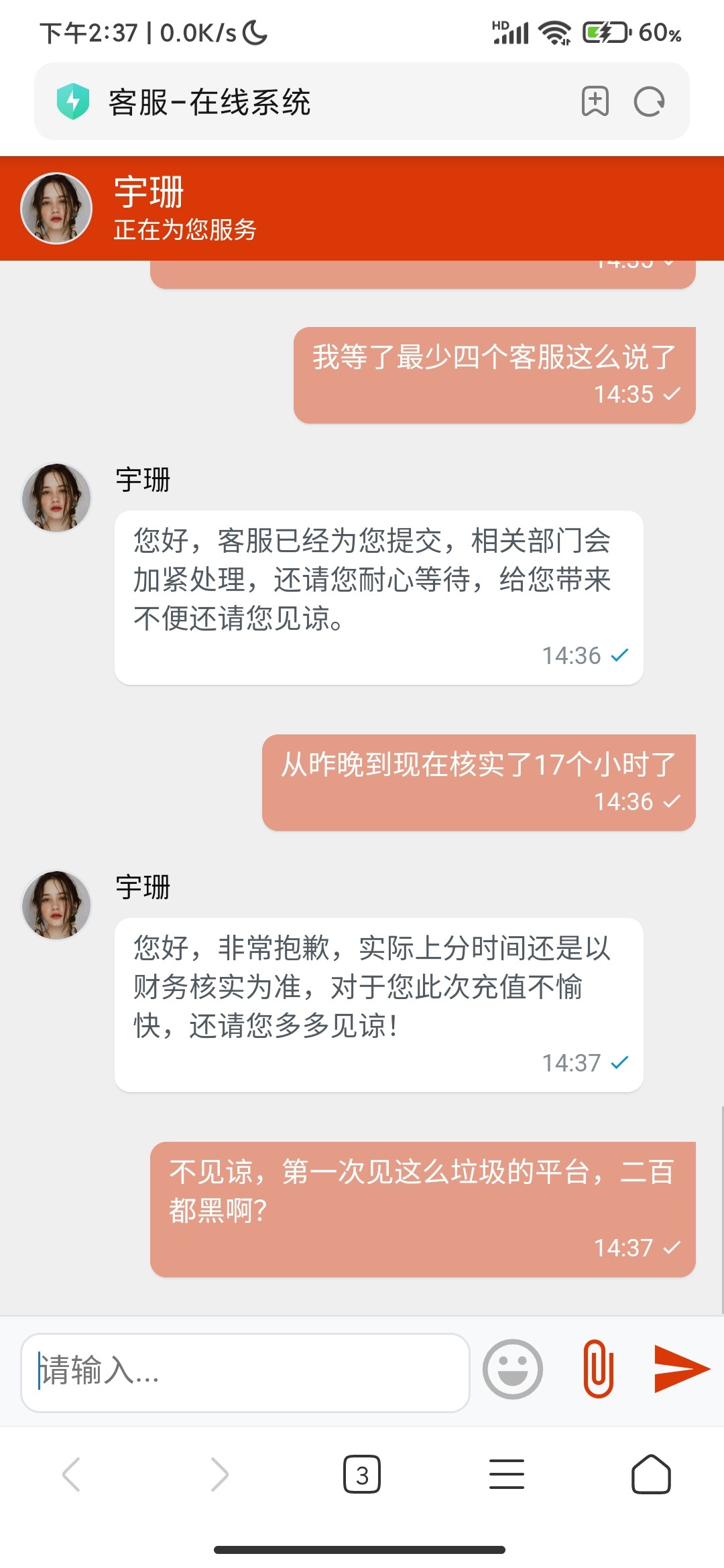724x1568 pixels.
Task: Add this page to bookmarks
Action: pos(595,102)
